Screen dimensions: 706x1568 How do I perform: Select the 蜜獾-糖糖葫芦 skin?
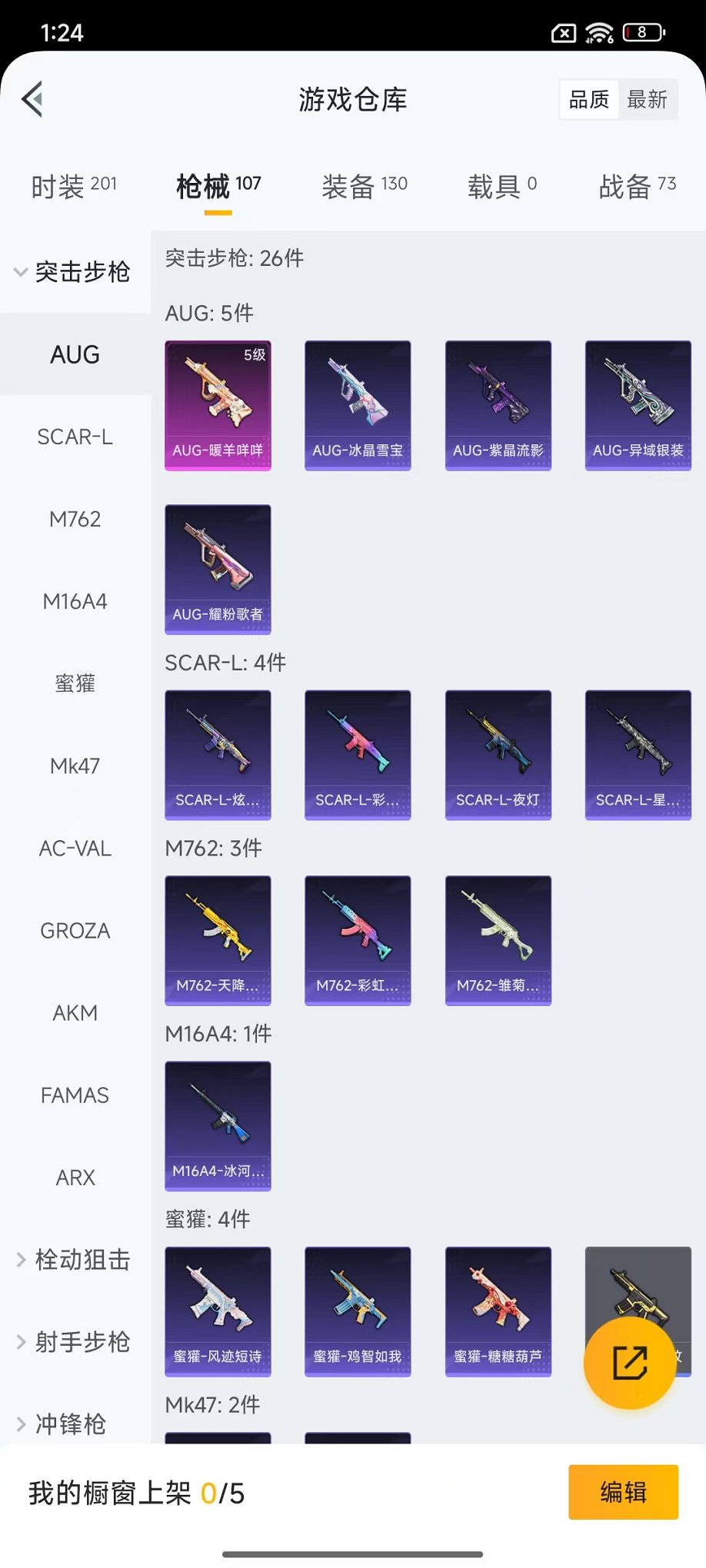coord(498,1312)
